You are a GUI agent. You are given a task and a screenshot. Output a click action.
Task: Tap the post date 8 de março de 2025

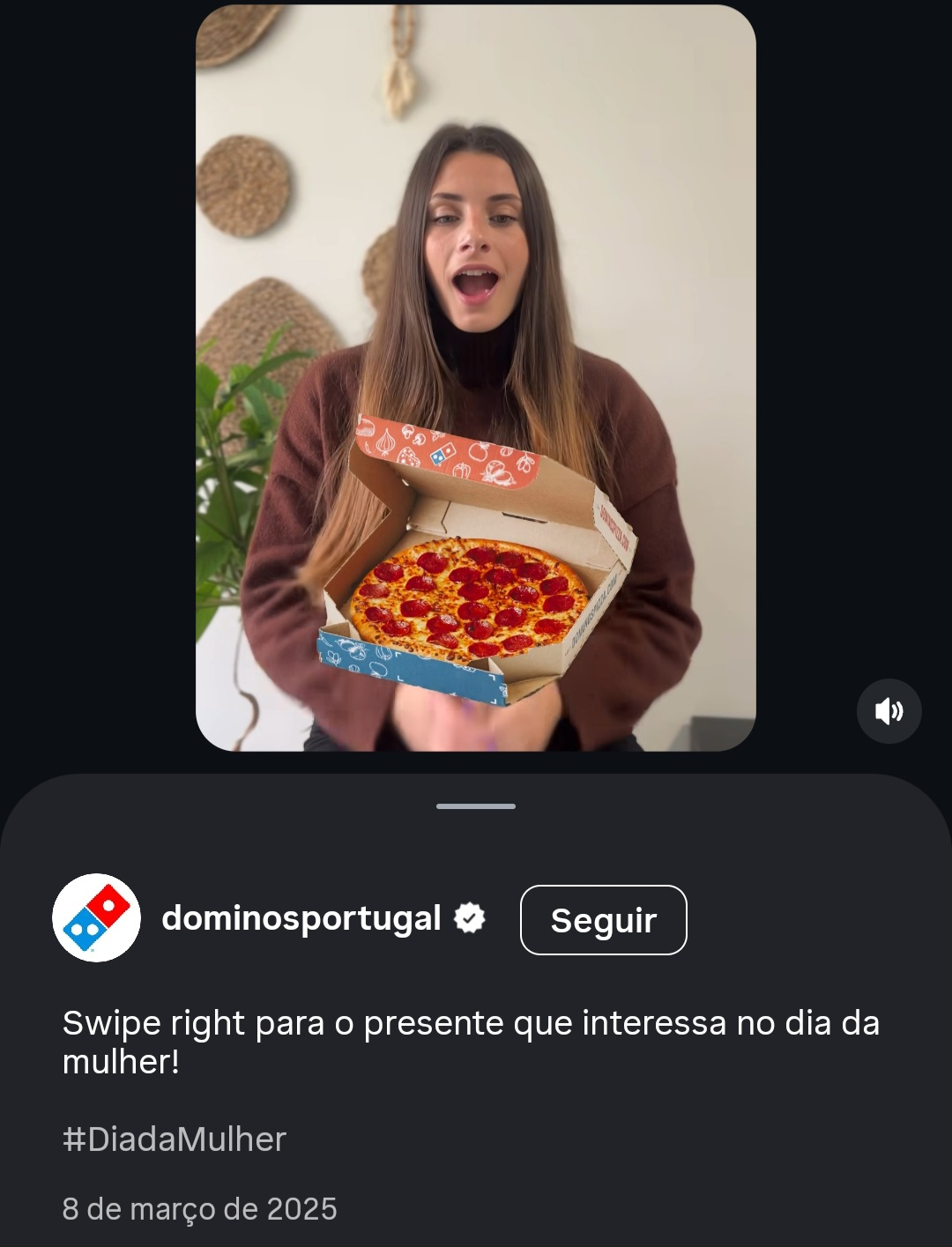[x=199, y=1208]
